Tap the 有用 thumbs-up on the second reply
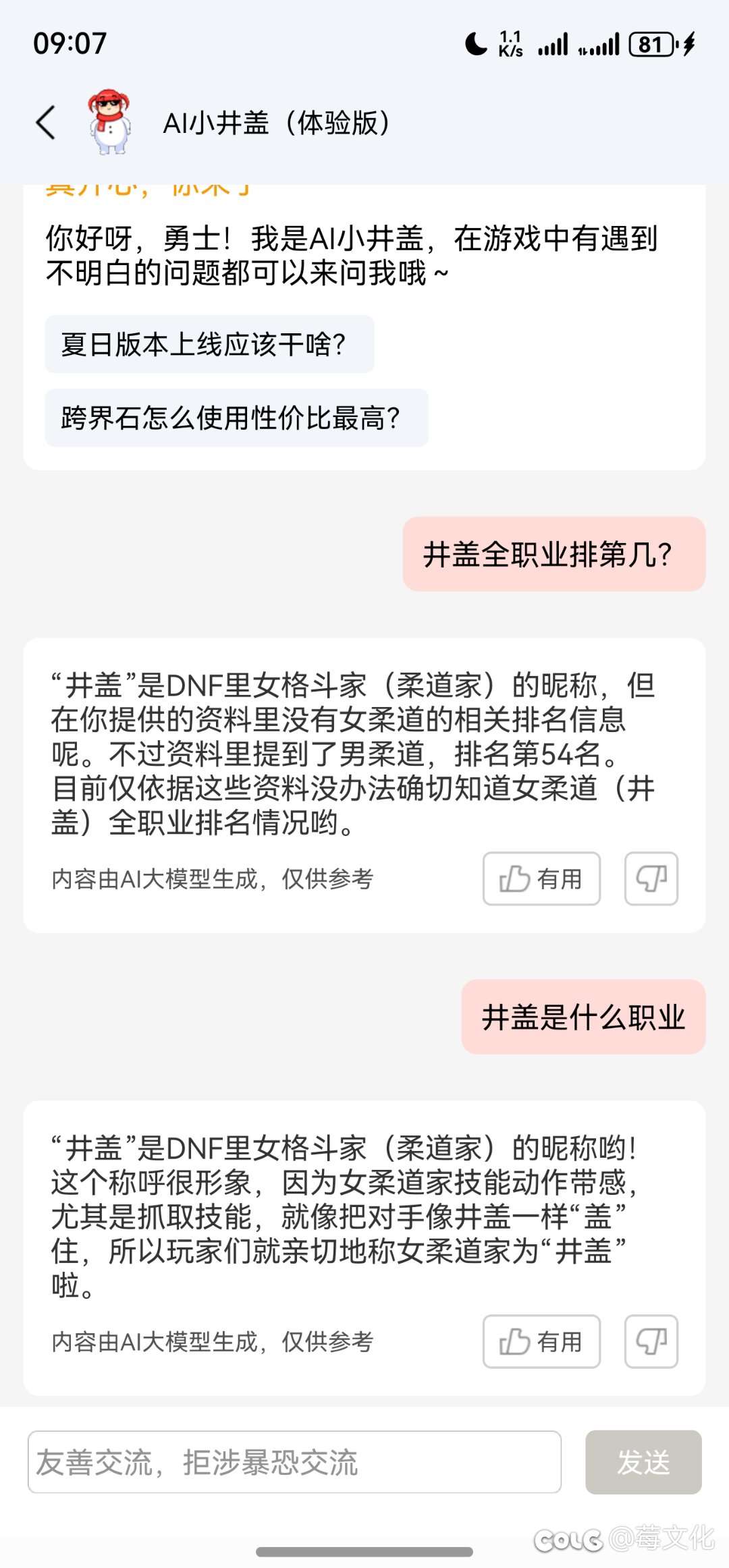The height and width of the screenshot is (1568, 729). pyautogui.click(x=541, y=1342)
